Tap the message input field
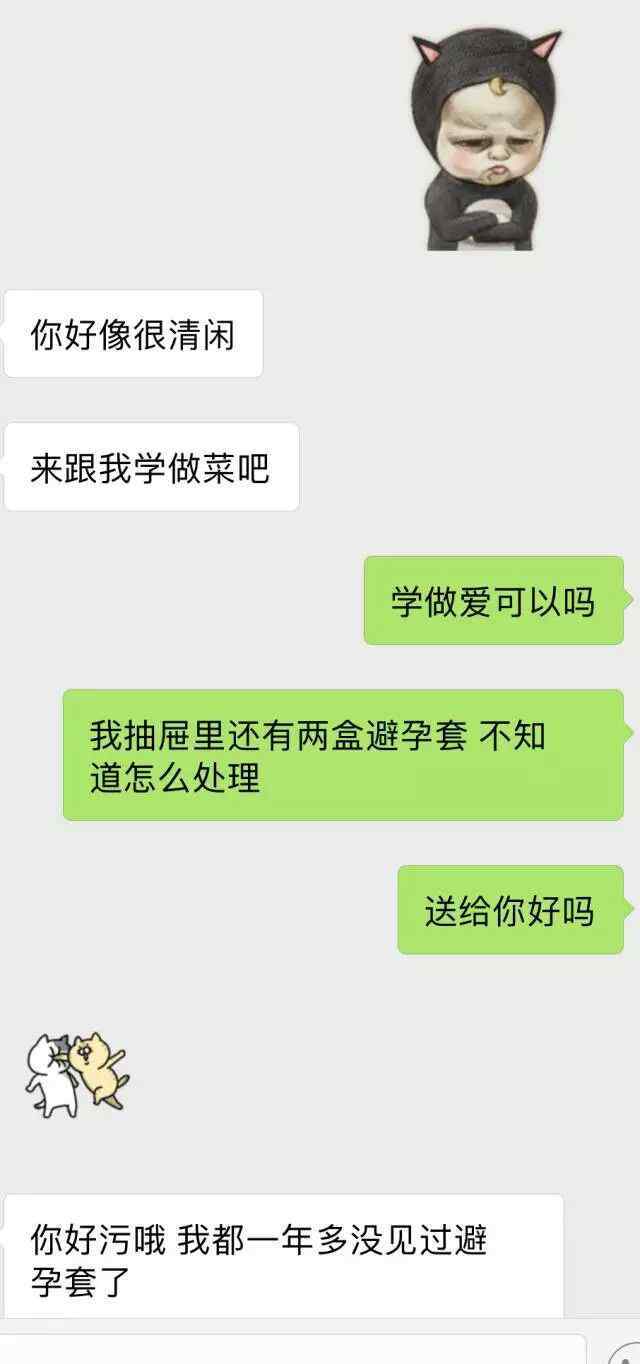 click(292, 1349)
